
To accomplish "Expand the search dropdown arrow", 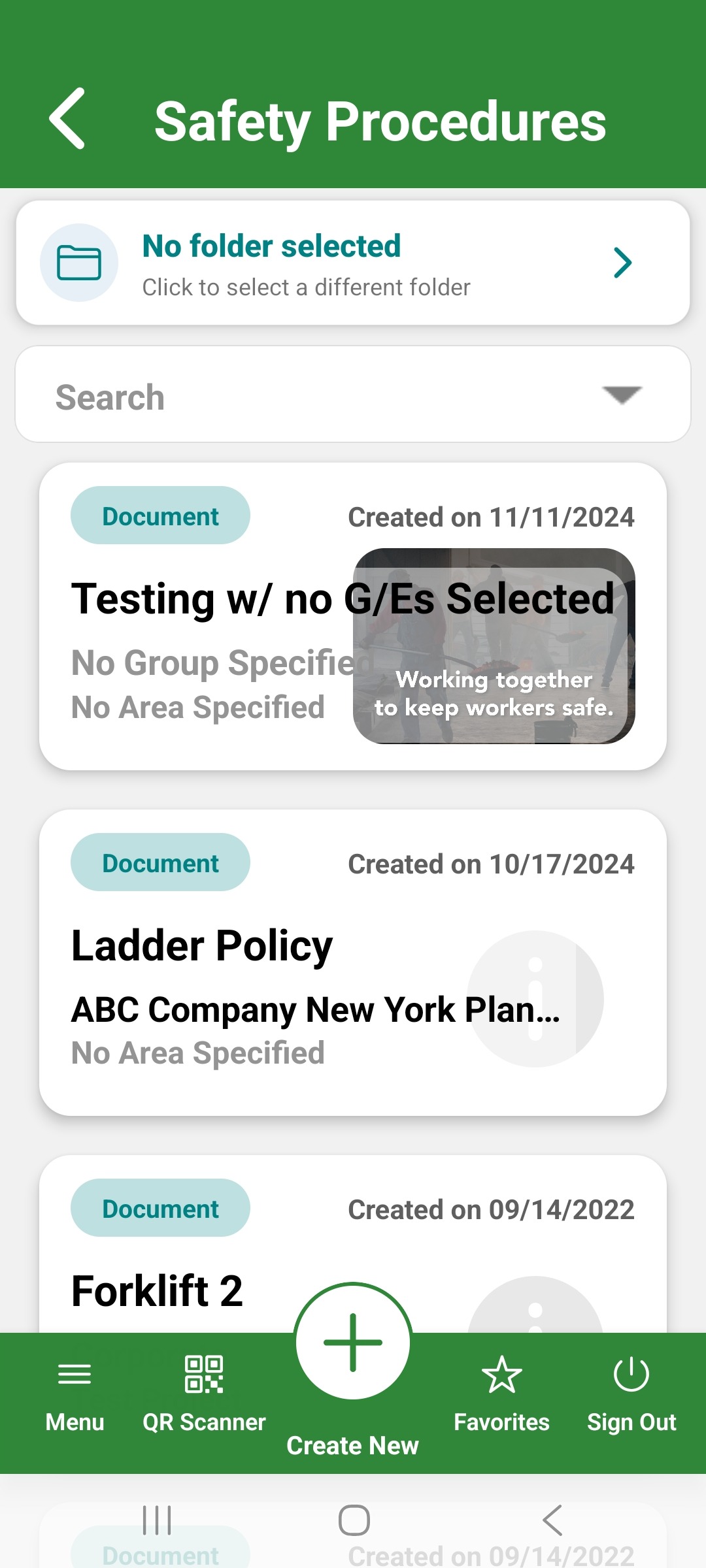I will (x=622, y=395).
